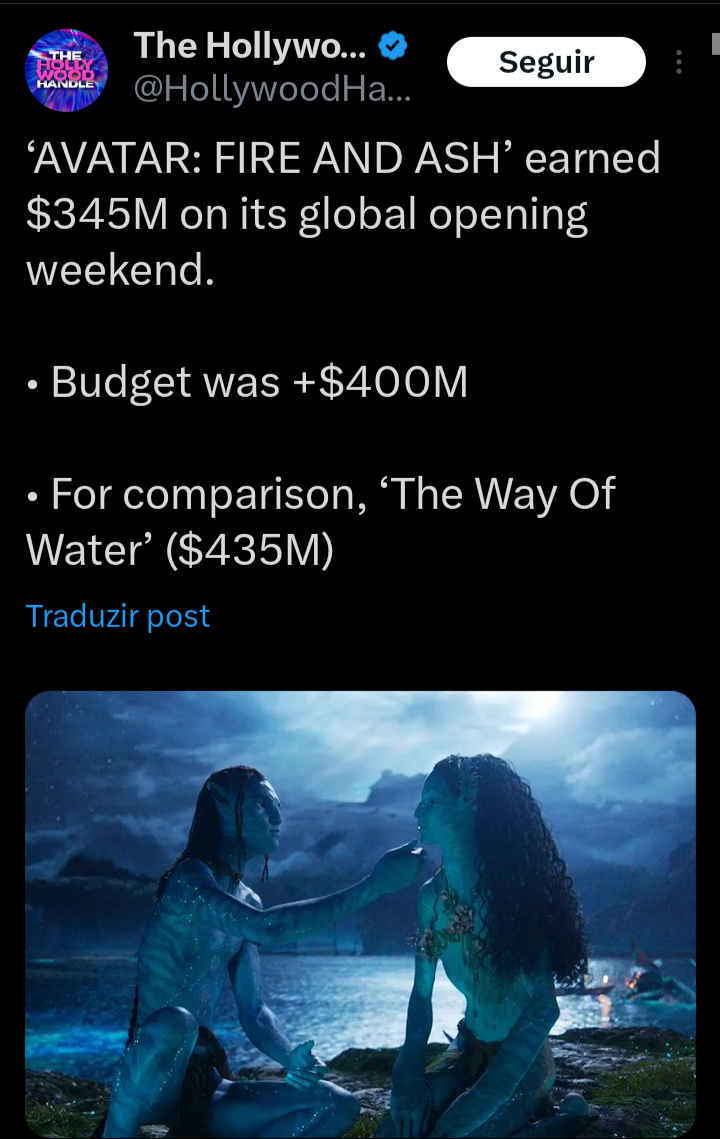Open The Hollywood Handle account name

(x=250, y=45)
